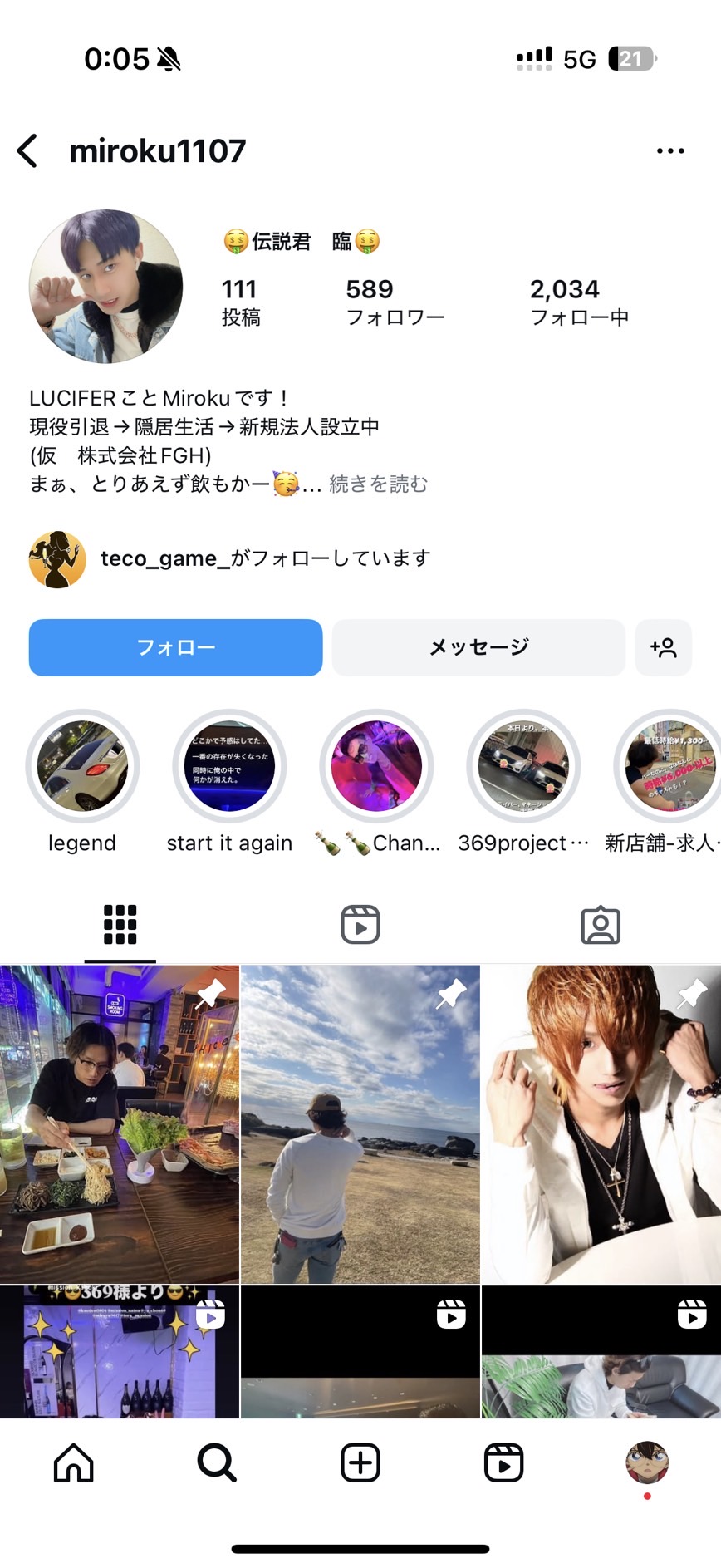
Task: View the 589 フォロワー list
Action: (395, 302)
